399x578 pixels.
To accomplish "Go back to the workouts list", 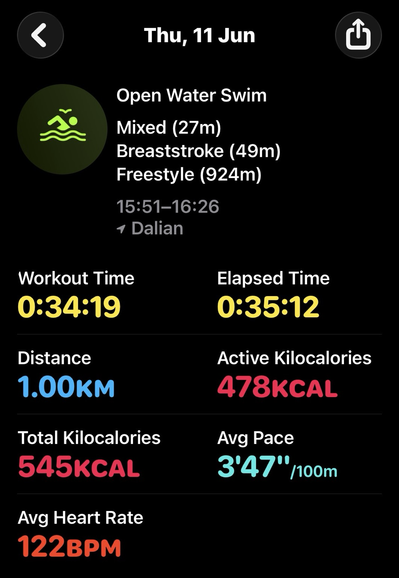I will (x=40, y=35).
